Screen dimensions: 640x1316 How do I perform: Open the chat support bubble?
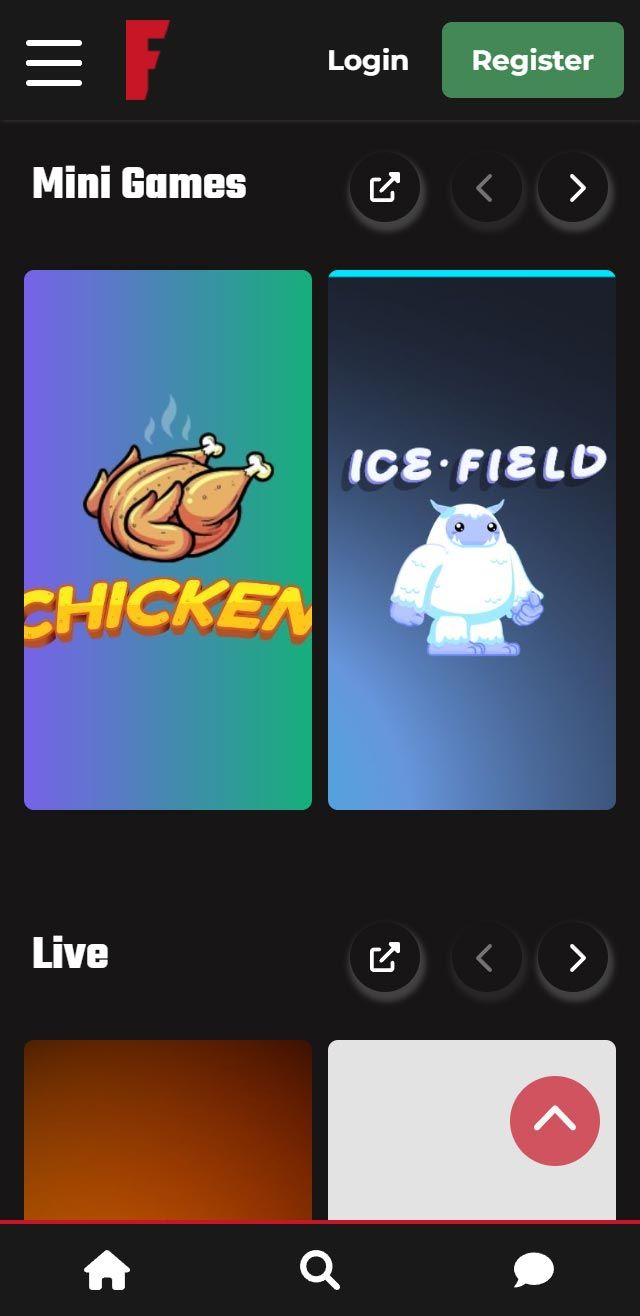pos(533,1270)
